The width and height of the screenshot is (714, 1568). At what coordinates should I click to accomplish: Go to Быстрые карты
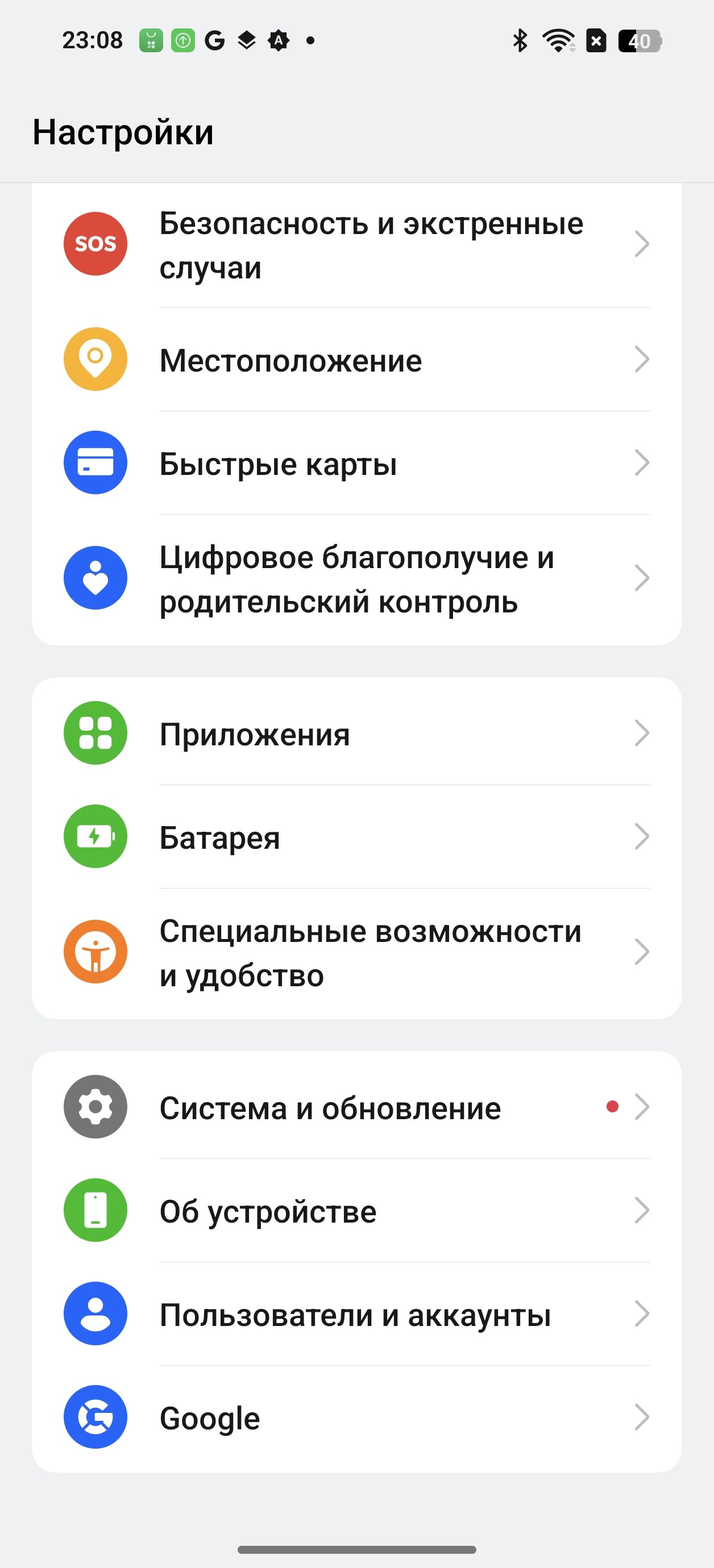(x=356, y=463)
